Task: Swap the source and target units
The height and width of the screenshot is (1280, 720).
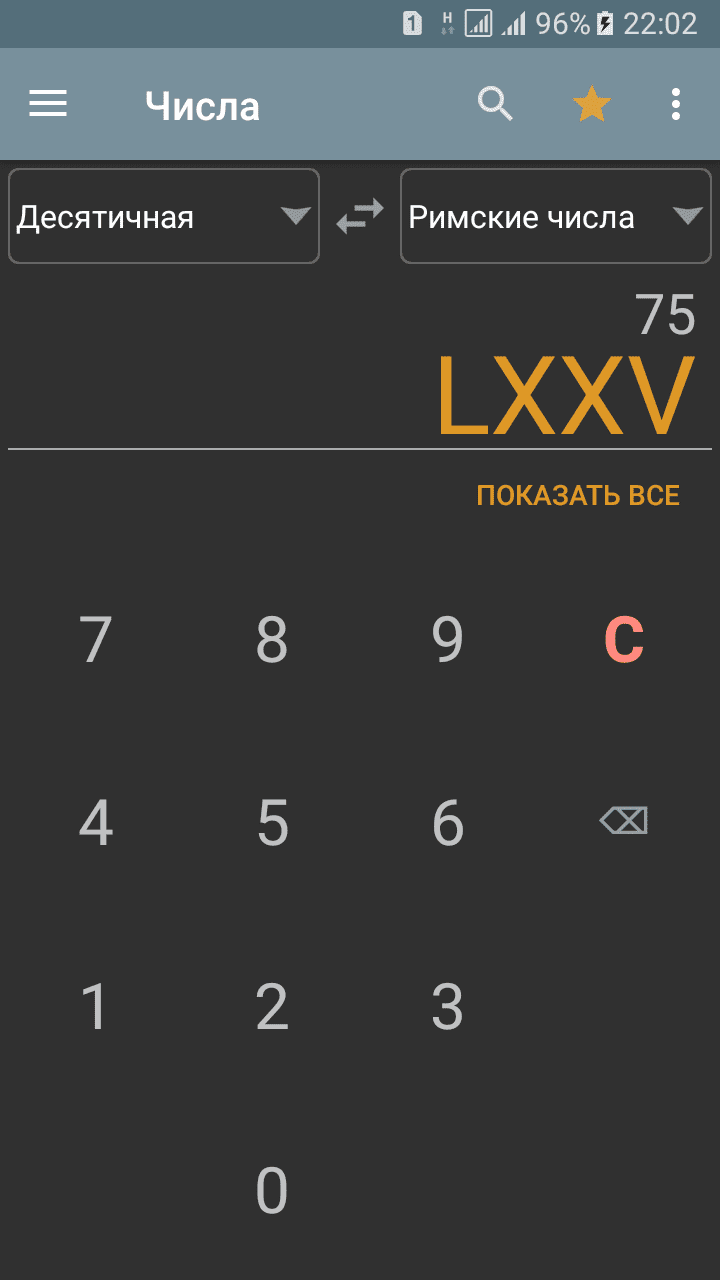Action: (x=360, y=216)
